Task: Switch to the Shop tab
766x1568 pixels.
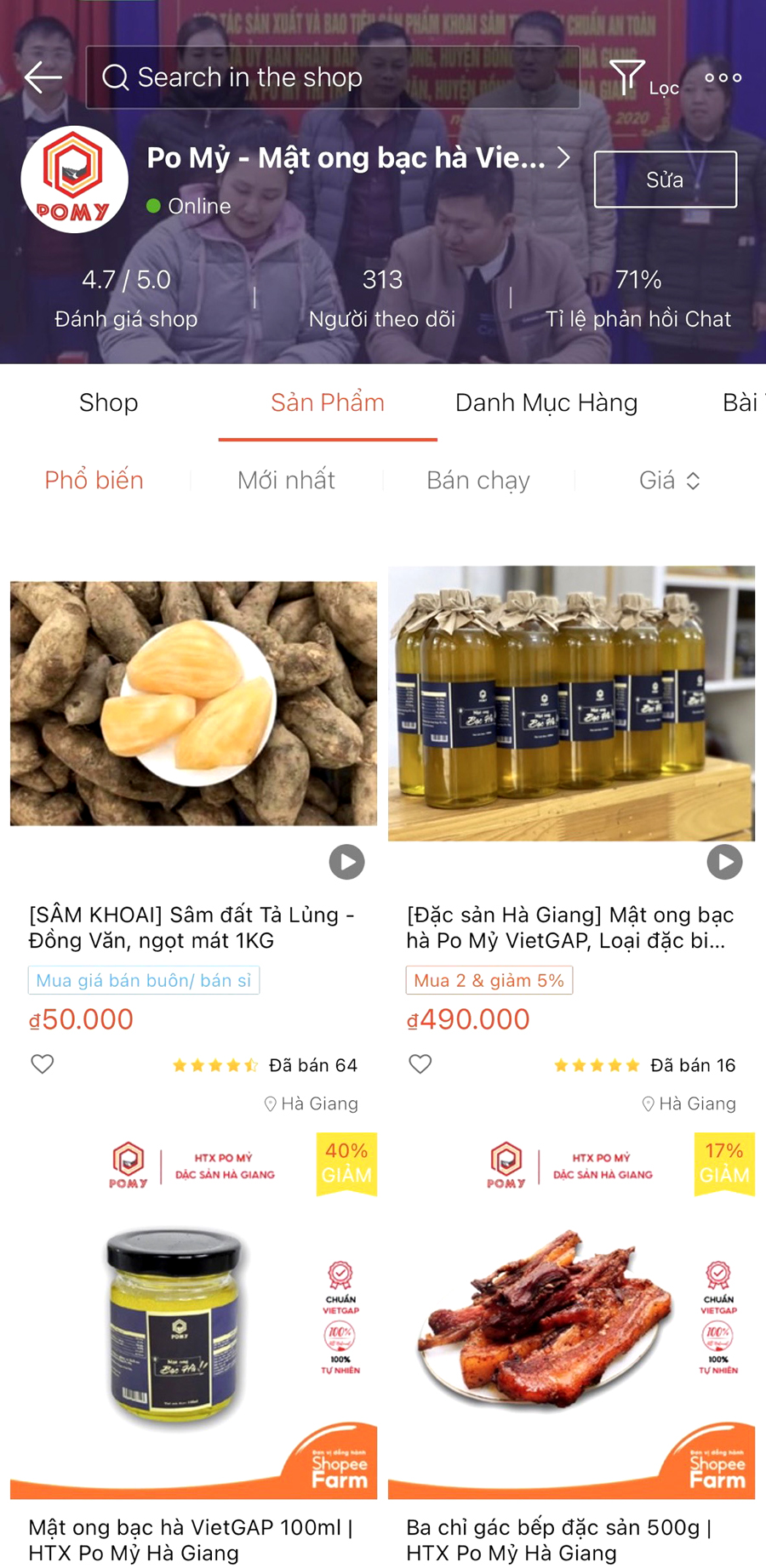Action: (108, 402)
